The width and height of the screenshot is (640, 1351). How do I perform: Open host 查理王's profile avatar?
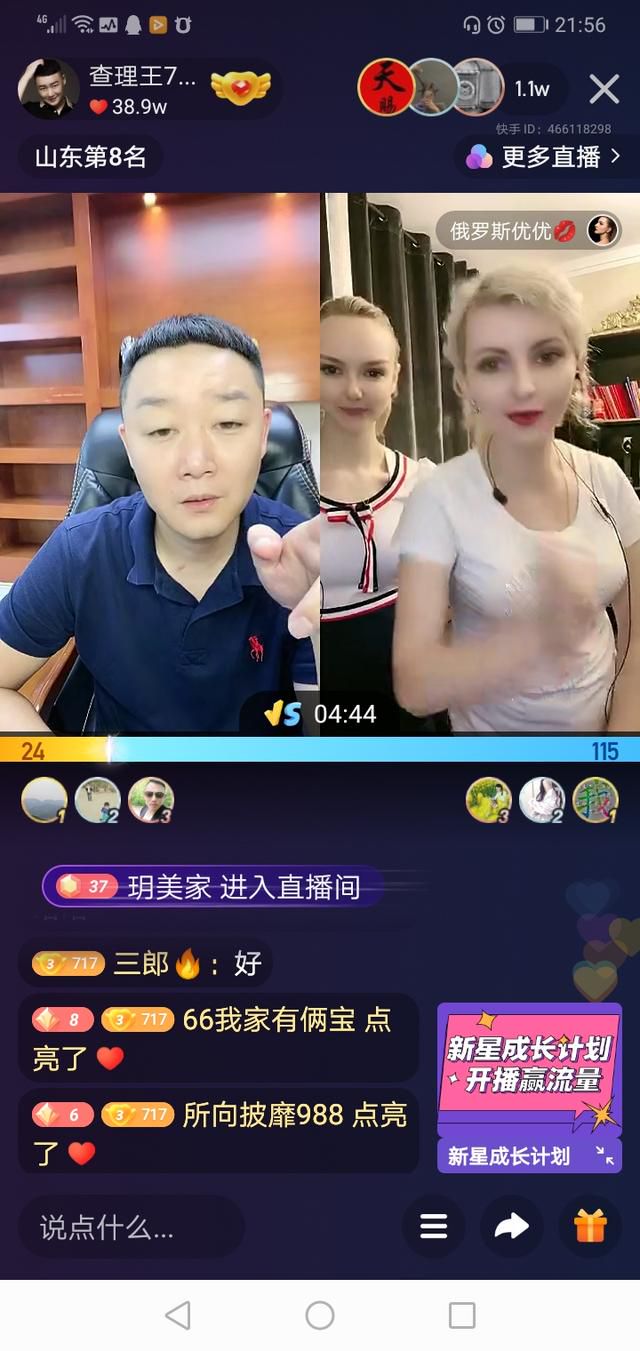pyautogui.click(x=49, y=88)
